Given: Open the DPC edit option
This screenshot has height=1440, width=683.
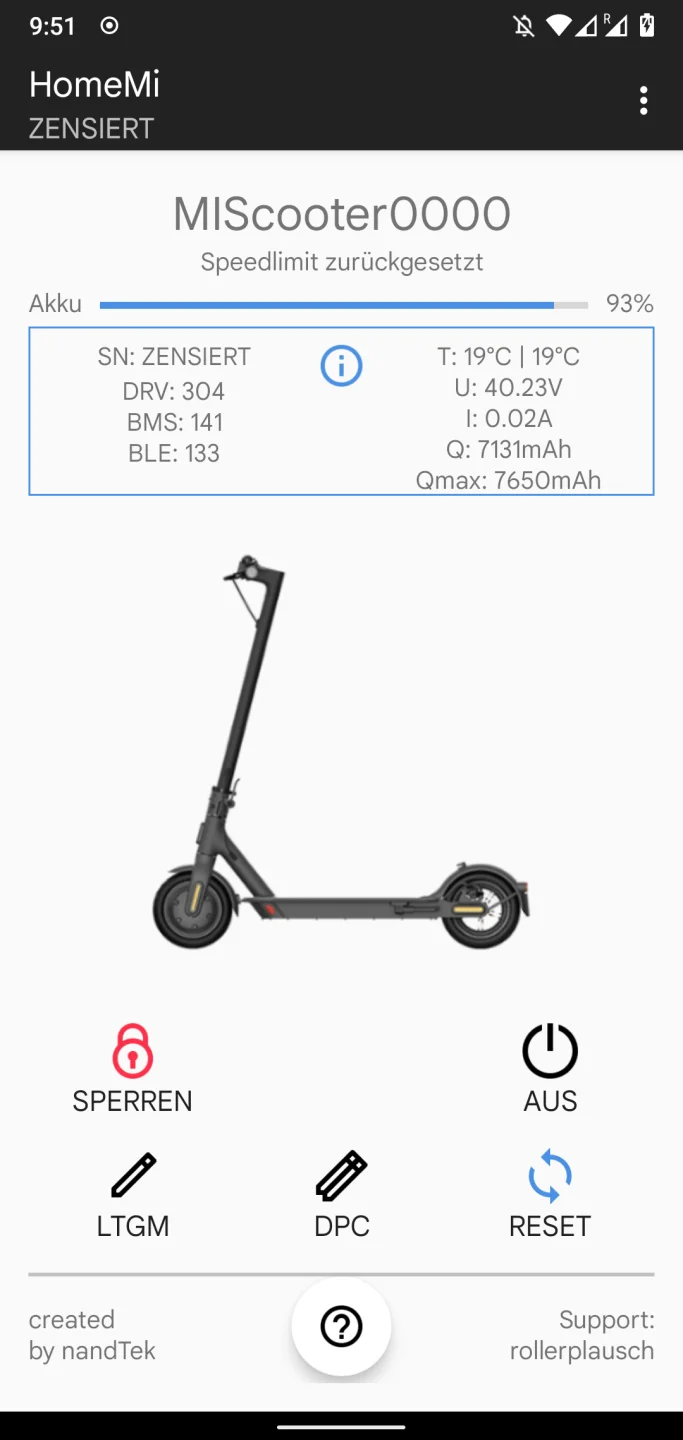Looking at the screenshot, I should (342, 1193).
